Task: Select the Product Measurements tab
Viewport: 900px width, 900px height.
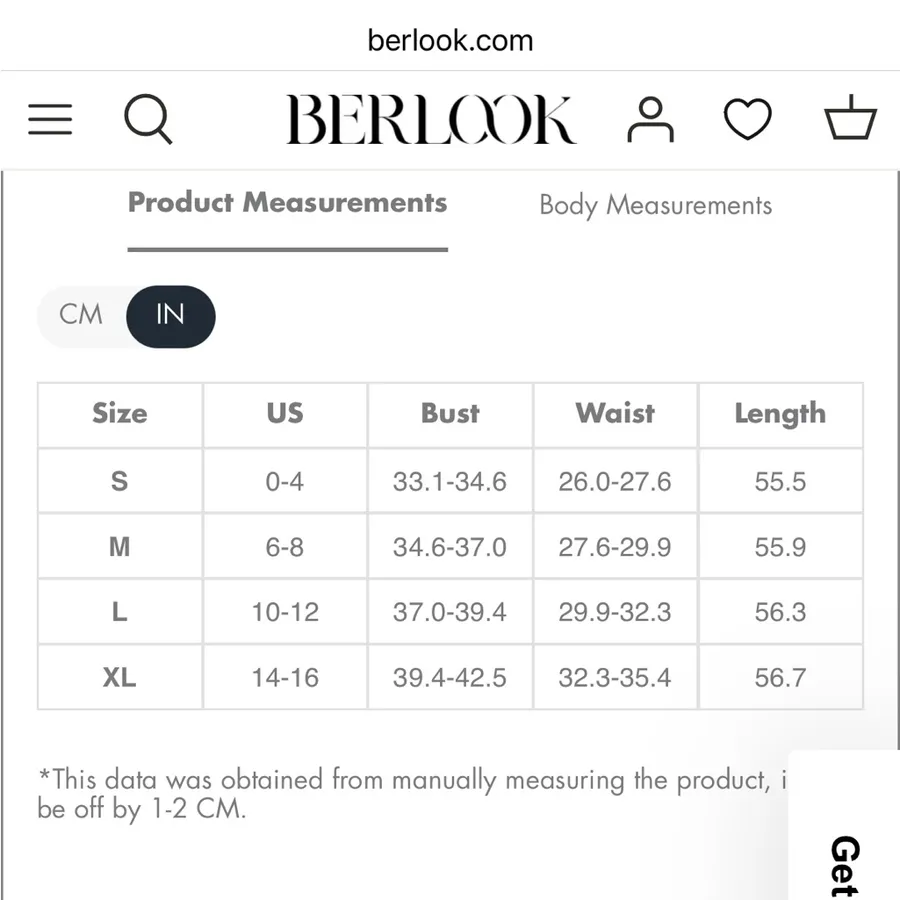Action: pyautogui.click(x=288, y=203)
